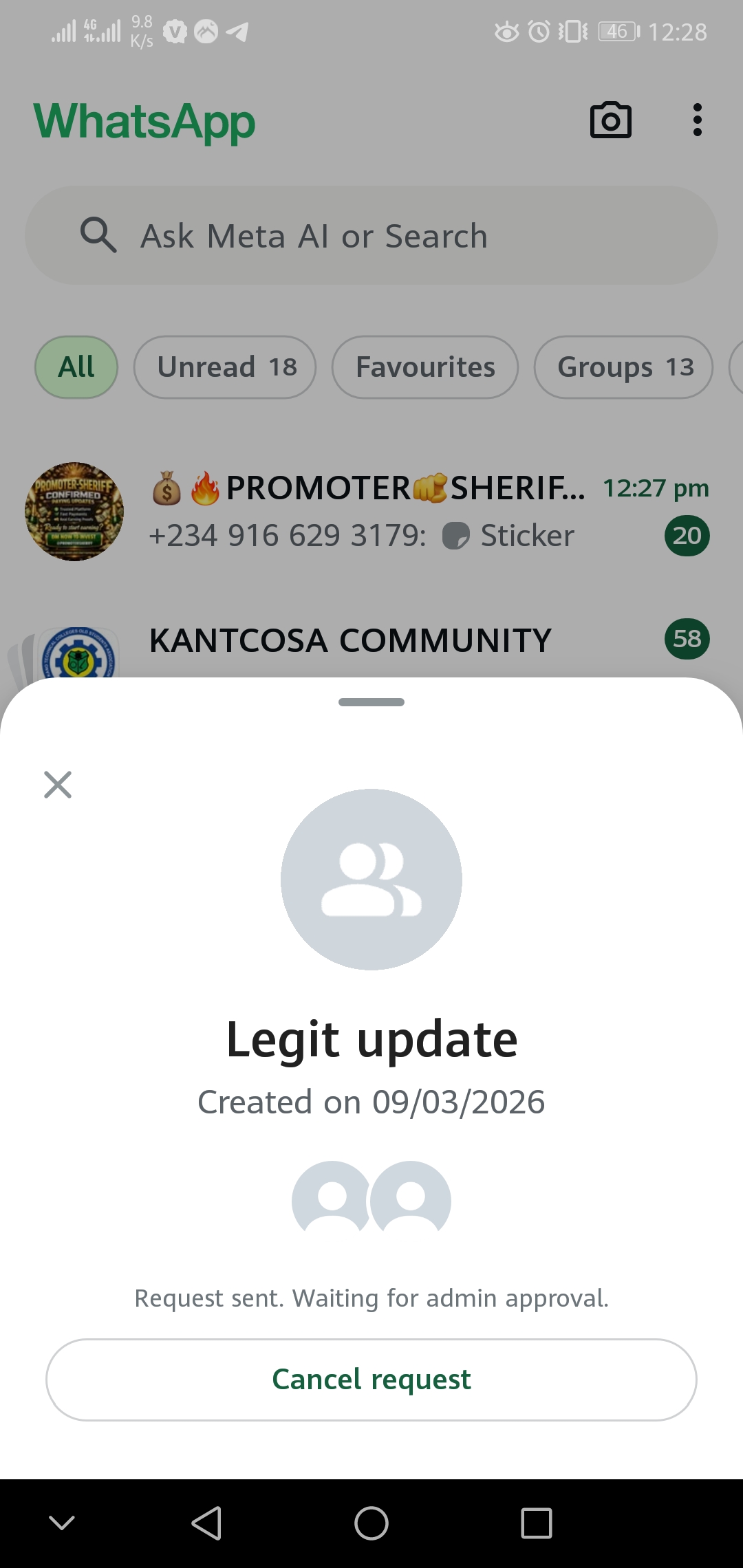Switch to the Groups filter
Image resolution: width=743 pixels, height=1568 pixels.
623,367
